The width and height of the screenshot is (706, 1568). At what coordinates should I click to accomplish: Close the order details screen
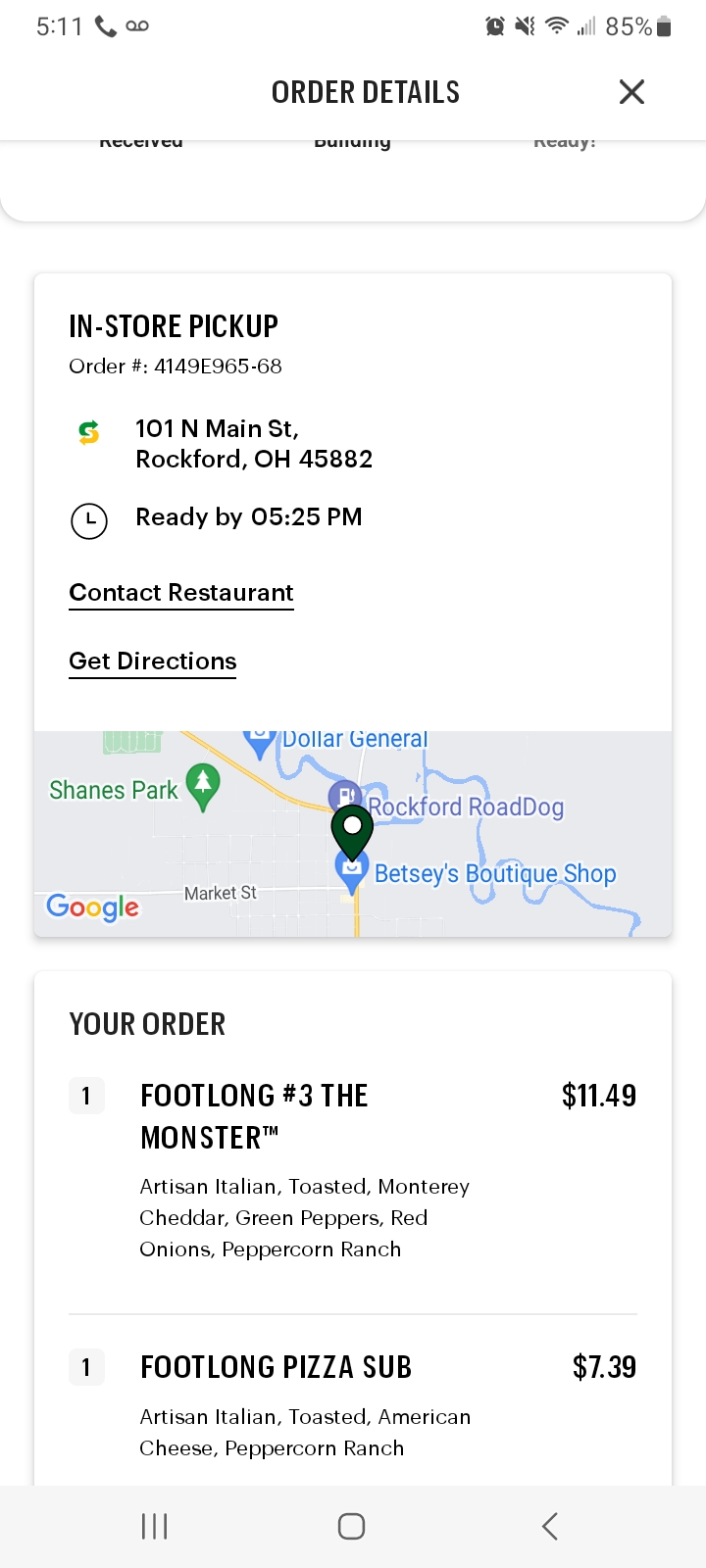click(x=631, y=92)
